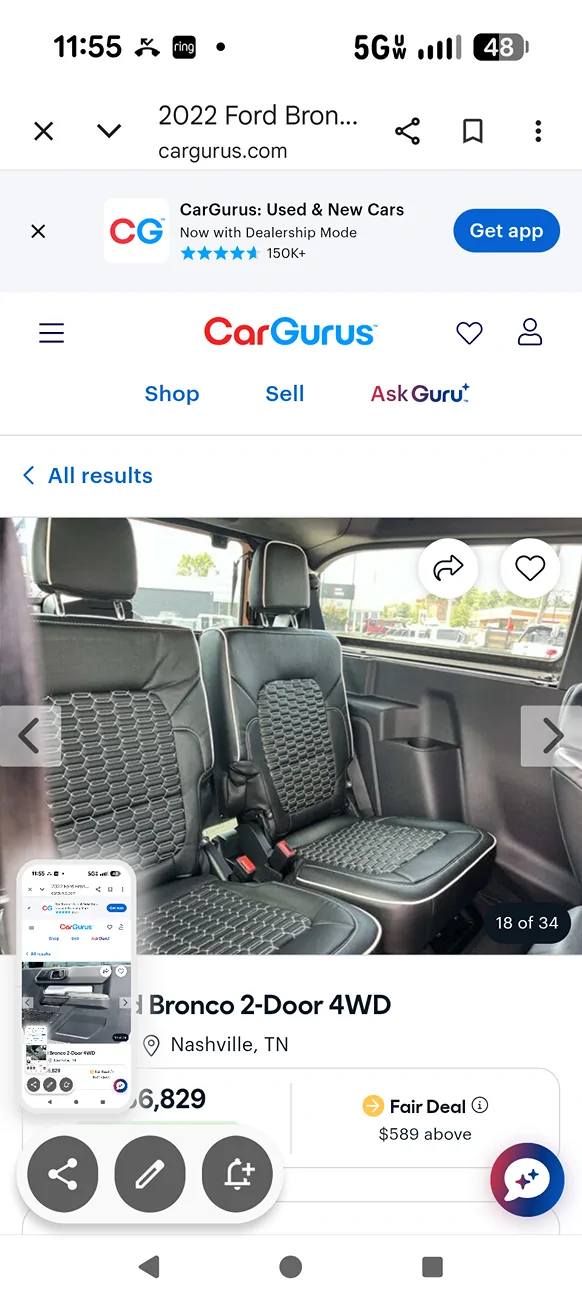Screen dimensions: 582x1300
Task: Tap the Get app button
Action: click(506, 231)
